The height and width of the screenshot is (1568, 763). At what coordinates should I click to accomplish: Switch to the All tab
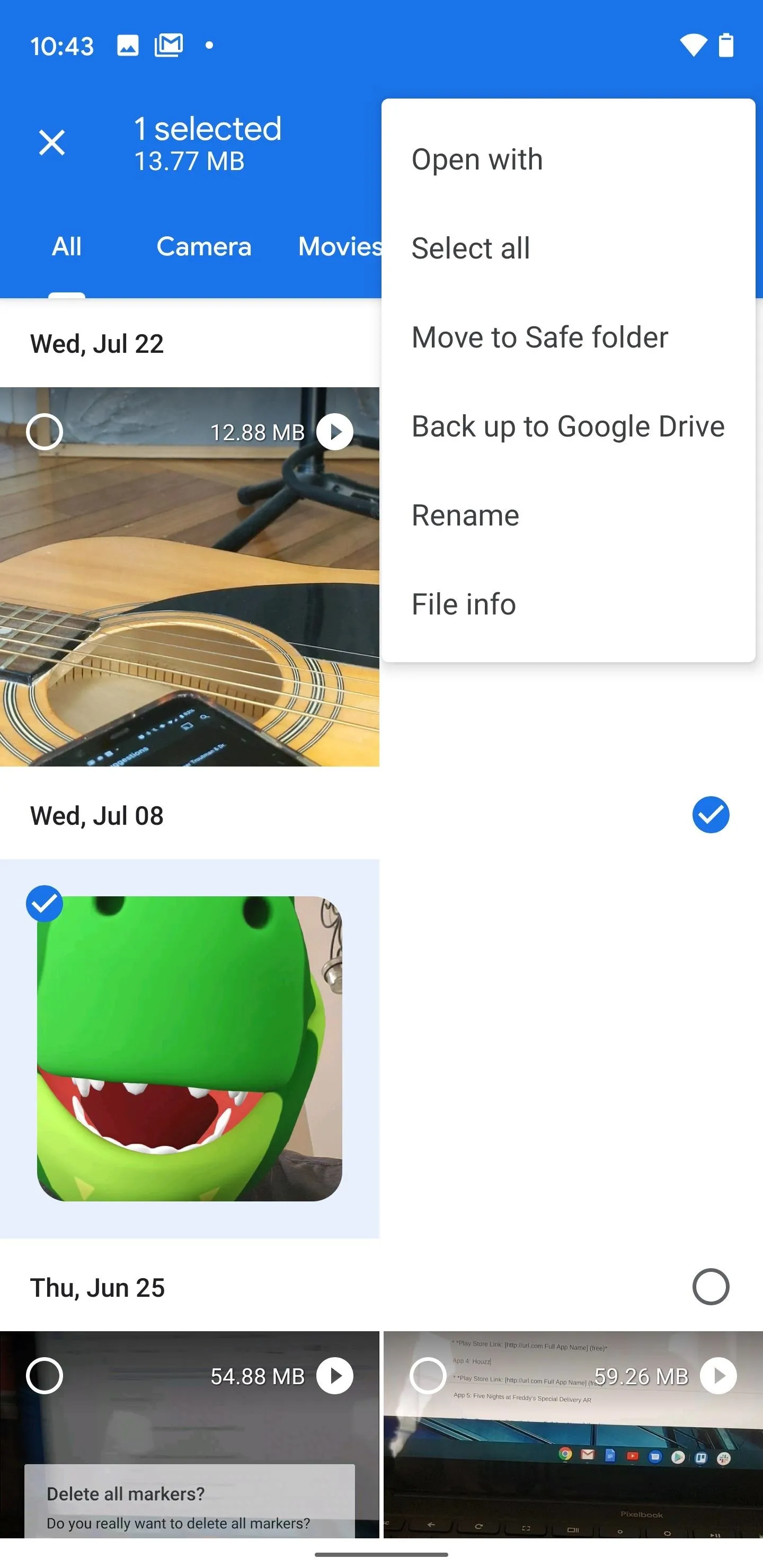(x=66, y=246)
